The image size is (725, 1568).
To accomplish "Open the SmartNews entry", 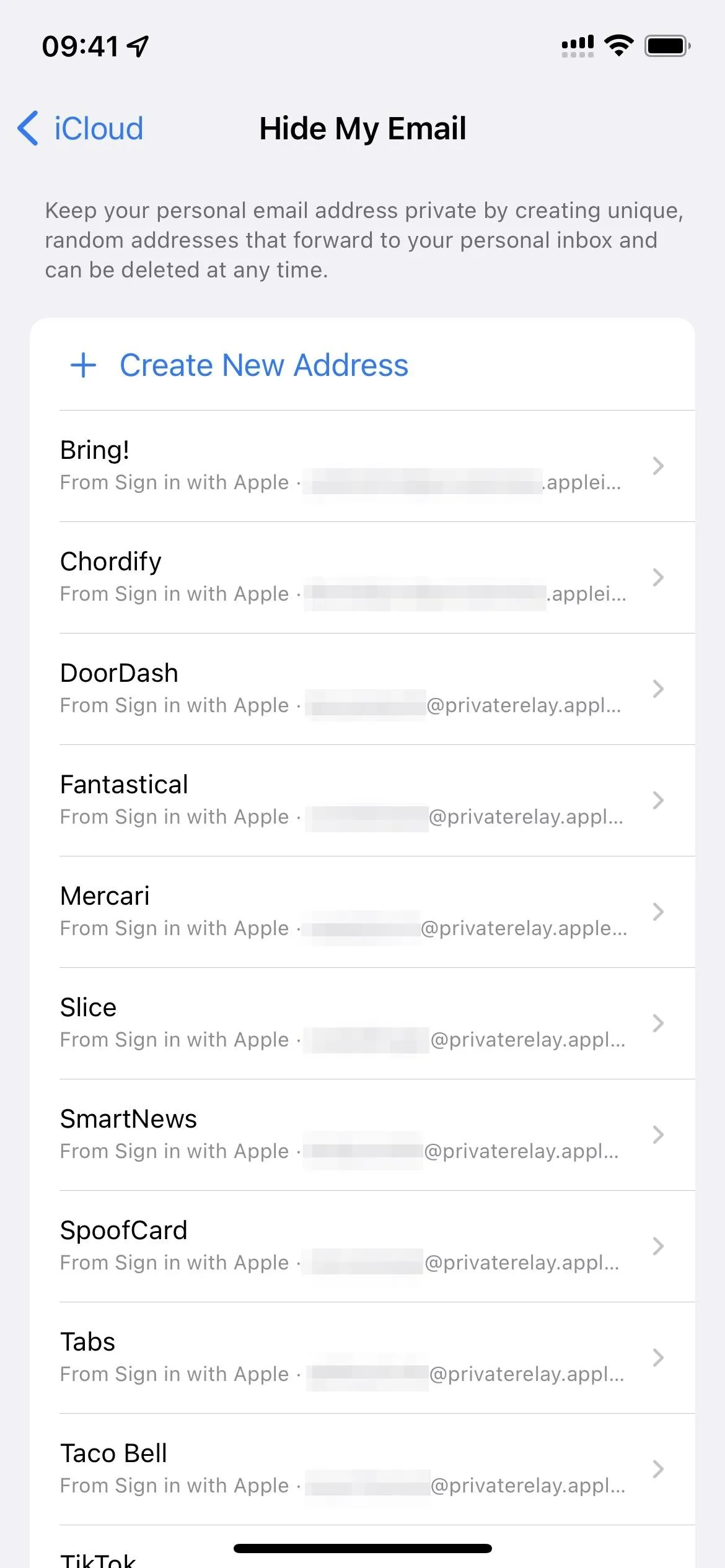I will click(x=362, y=1135).
